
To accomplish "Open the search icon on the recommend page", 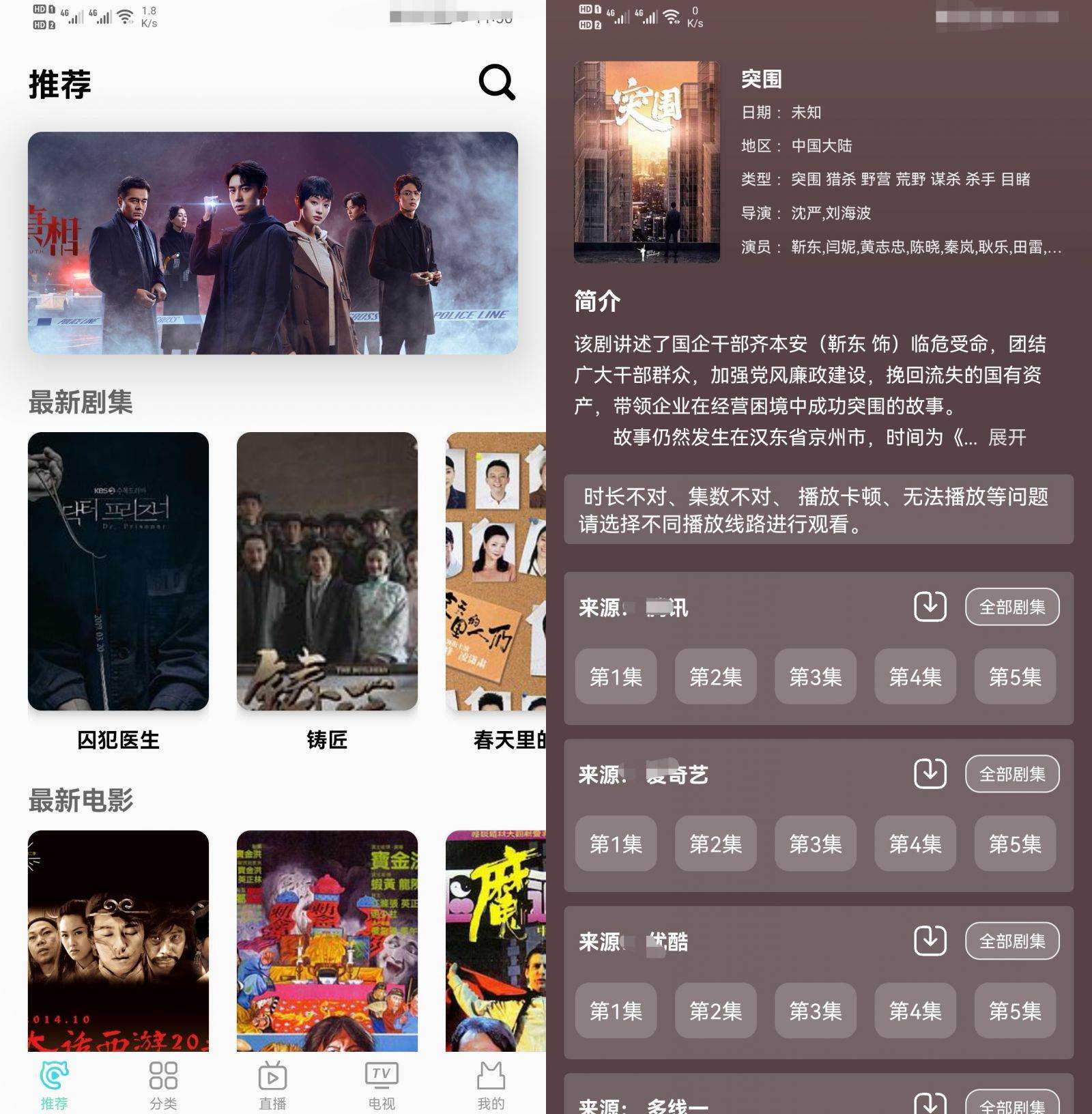I will [x=497, y=84].
